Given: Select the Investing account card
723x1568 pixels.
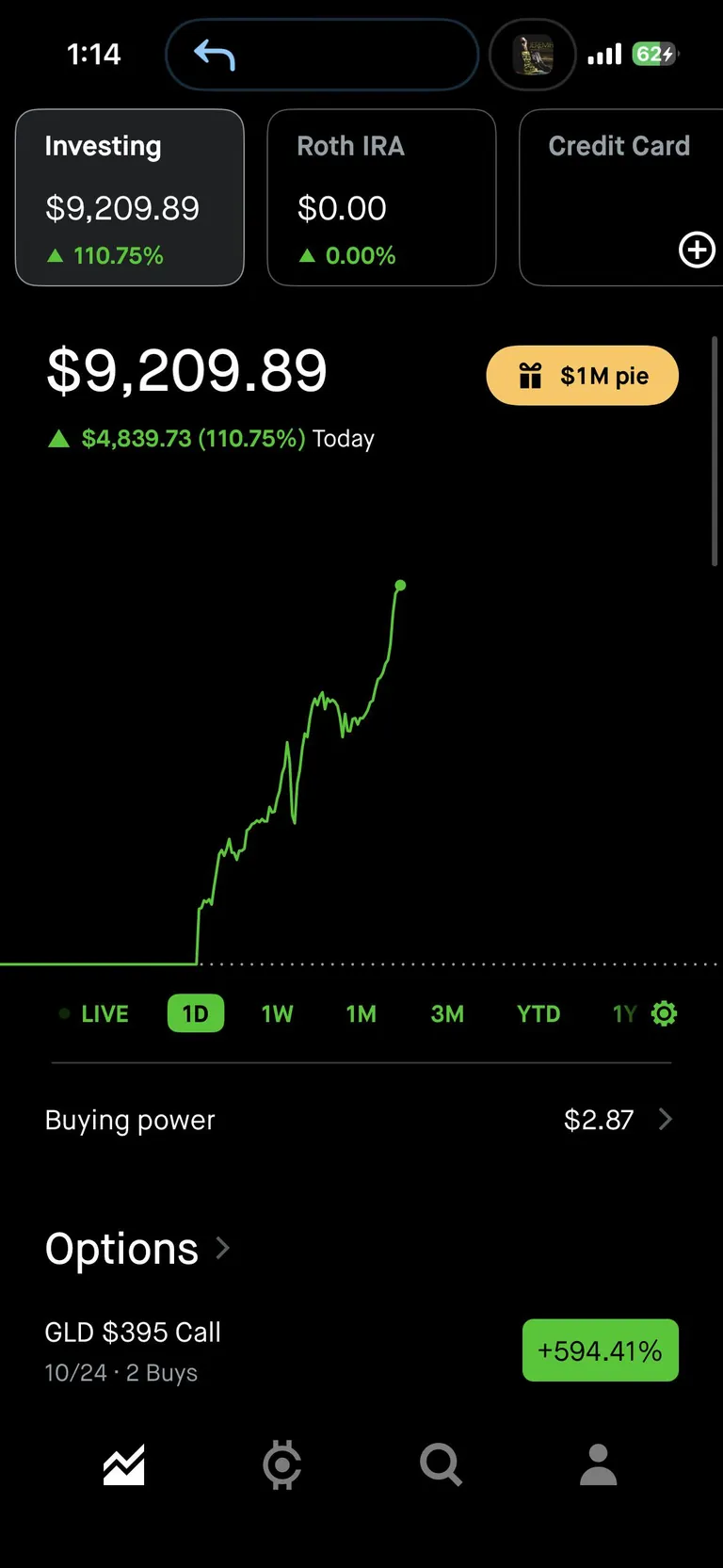Looking at the screenshot, I should click(x=130, y=198).
